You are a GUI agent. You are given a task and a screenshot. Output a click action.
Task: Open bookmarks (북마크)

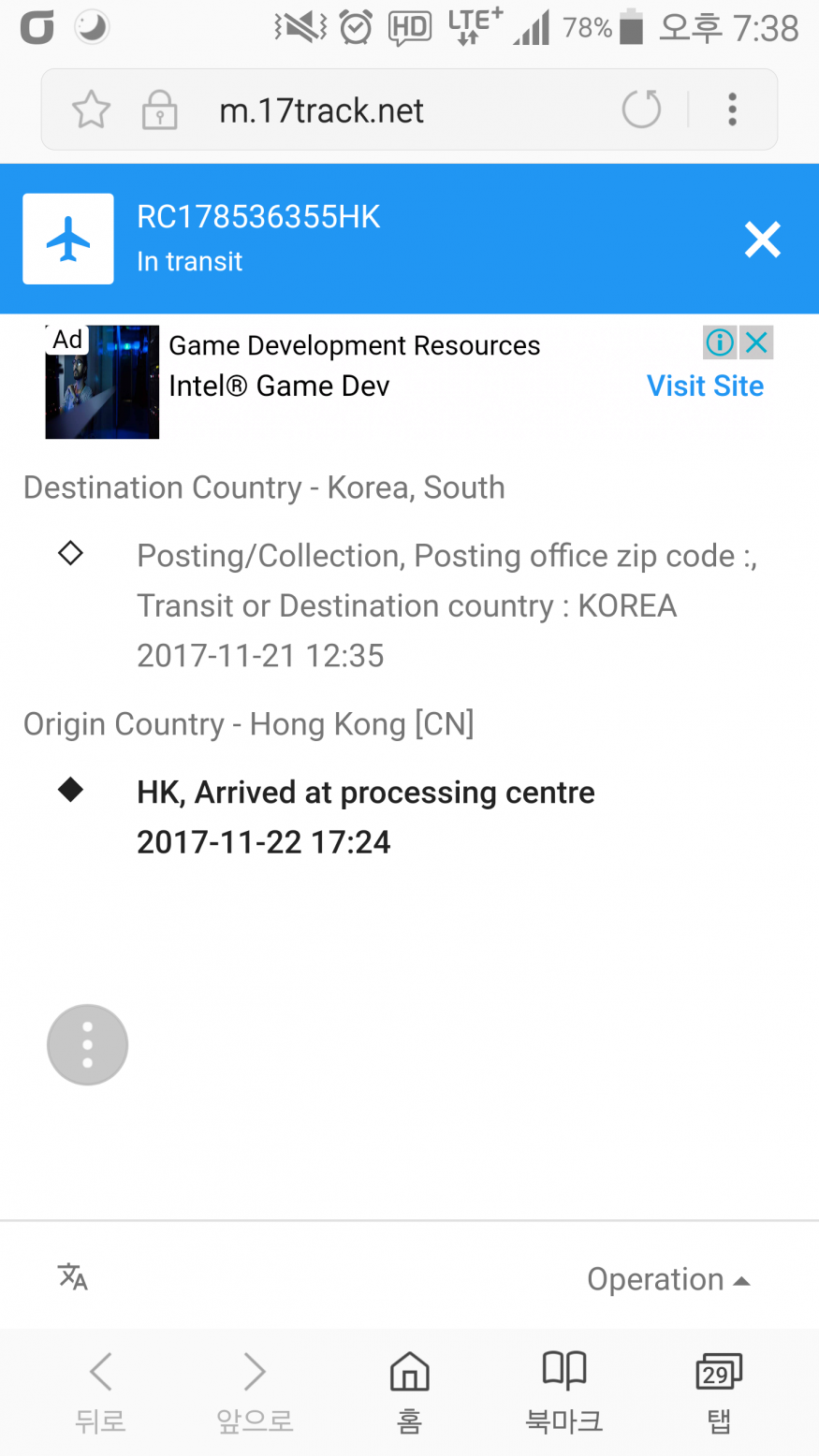pos(563,1390)
